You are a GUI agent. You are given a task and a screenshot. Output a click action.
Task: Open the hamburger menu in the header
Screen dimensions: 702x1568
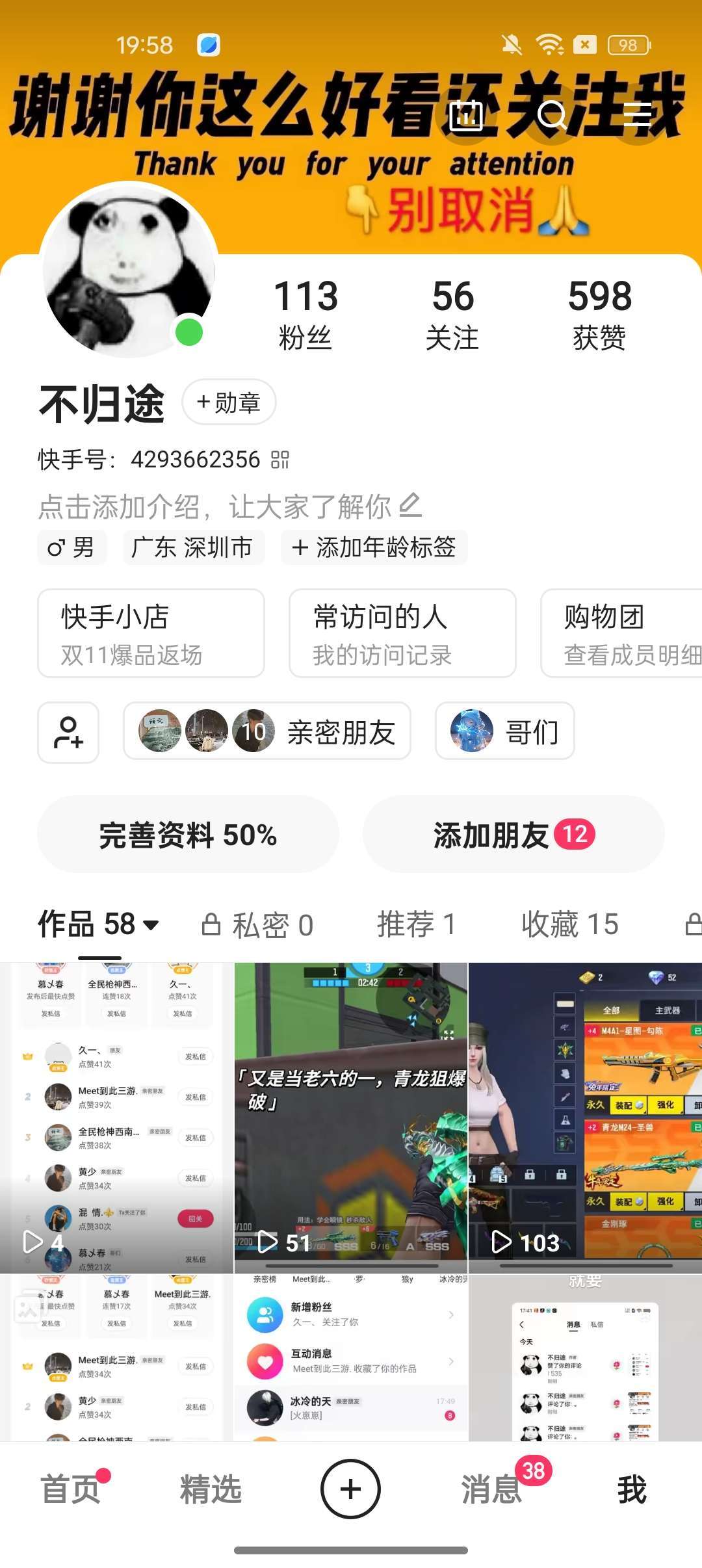pos(637,115)
